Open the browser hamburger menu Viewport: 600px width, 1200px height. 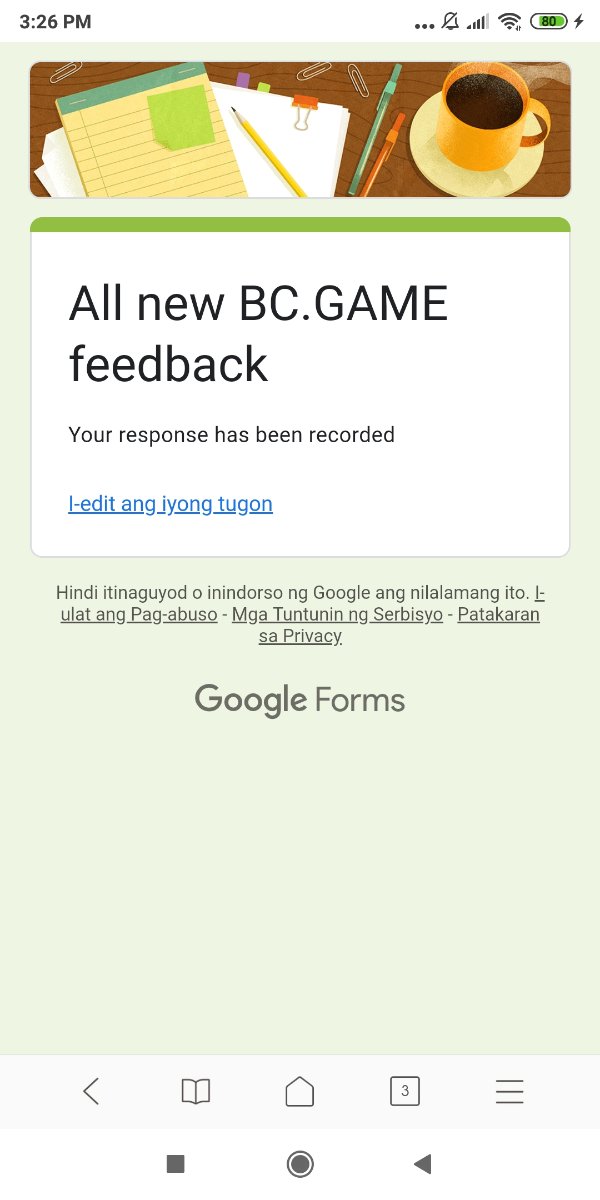tap(509, 1091)
